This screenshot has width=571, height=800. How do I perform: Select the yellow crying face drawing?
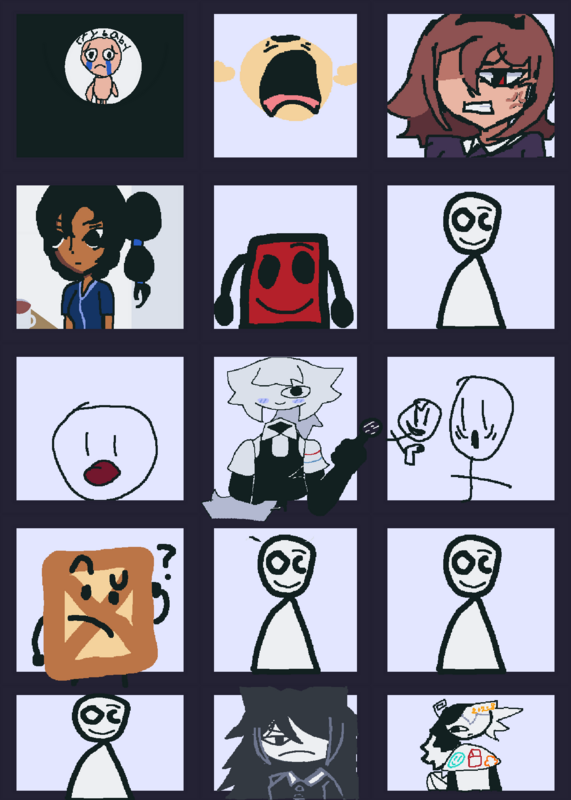click(285, 86)
